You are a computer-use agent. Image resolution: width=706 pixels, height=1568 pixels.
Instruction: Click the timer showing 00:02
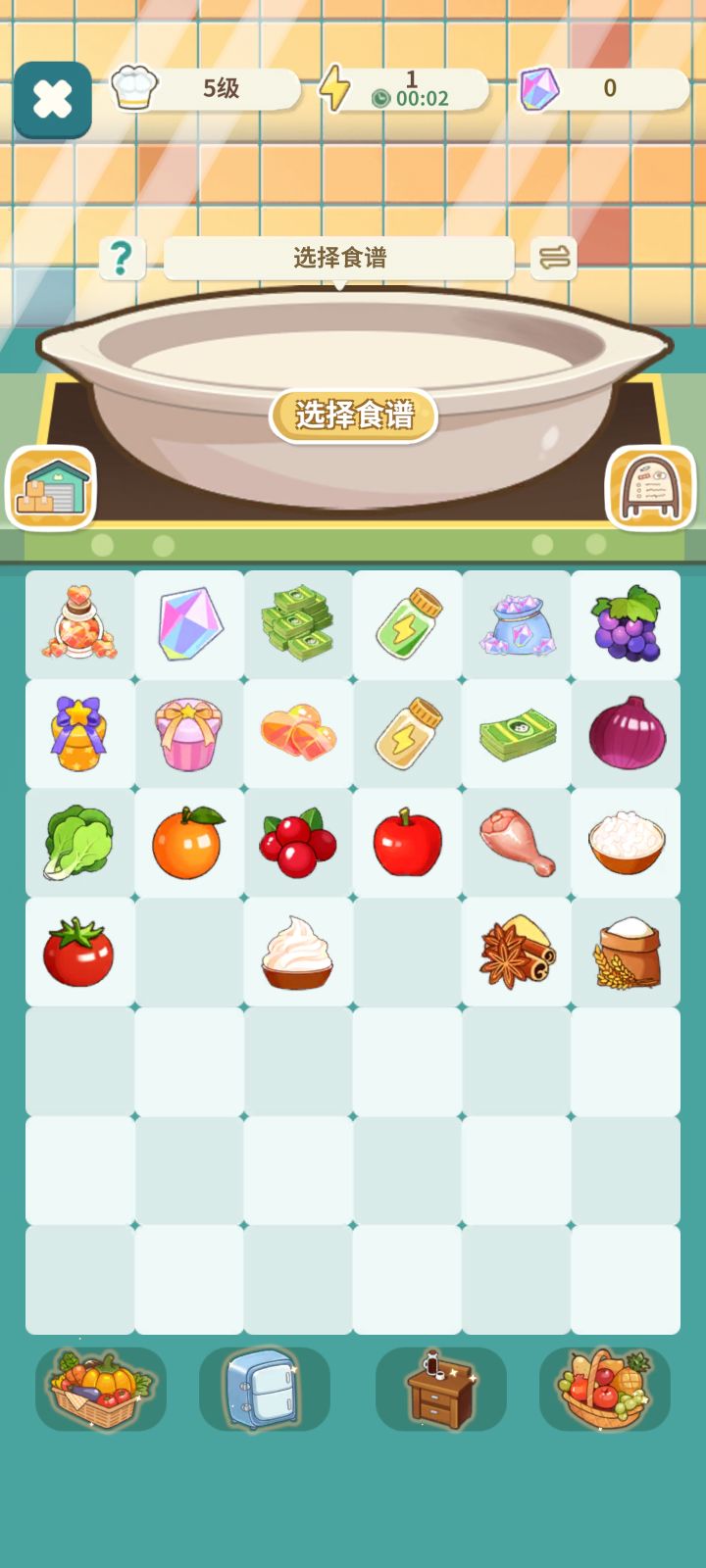click(x=422, y=98)
